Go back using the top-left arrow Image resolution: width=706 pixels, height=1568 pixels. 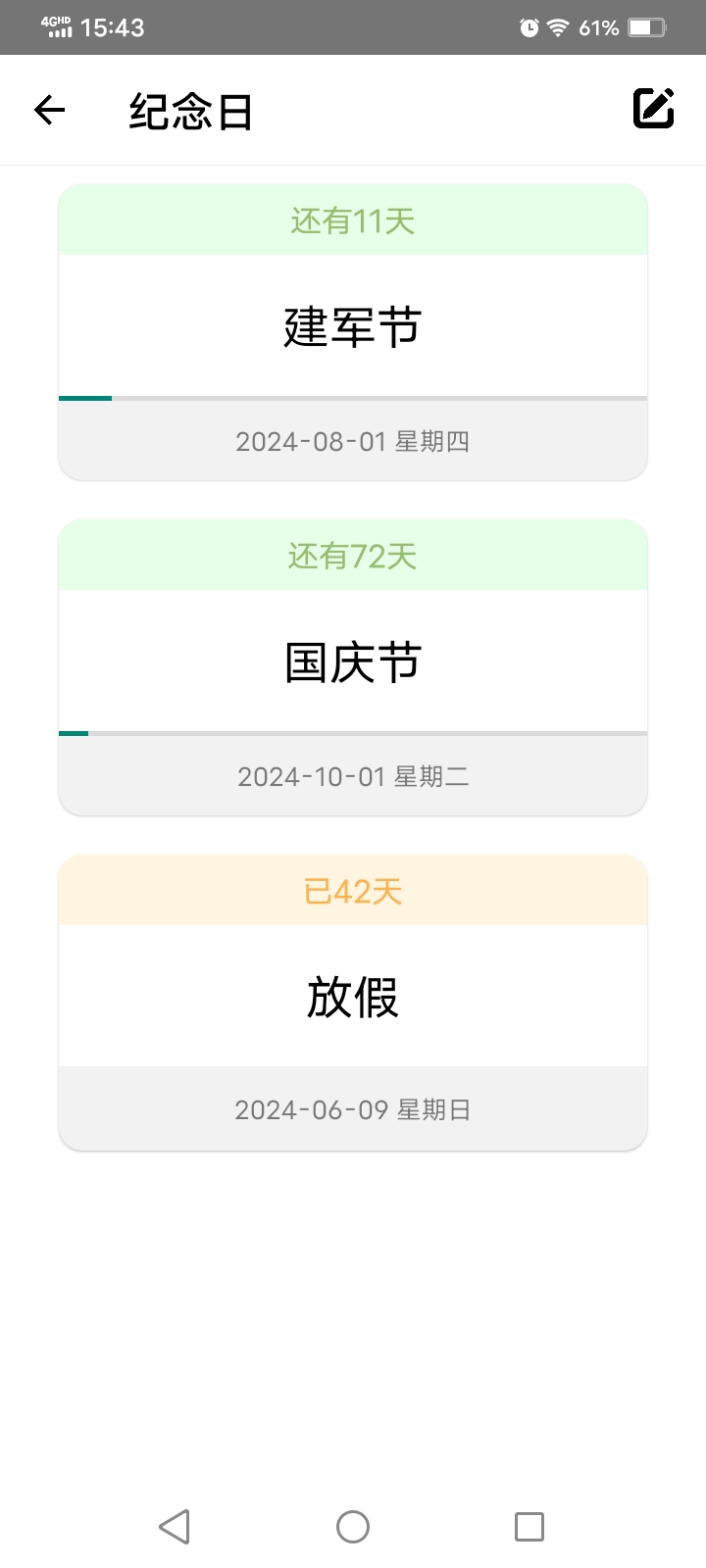[49, 110]
